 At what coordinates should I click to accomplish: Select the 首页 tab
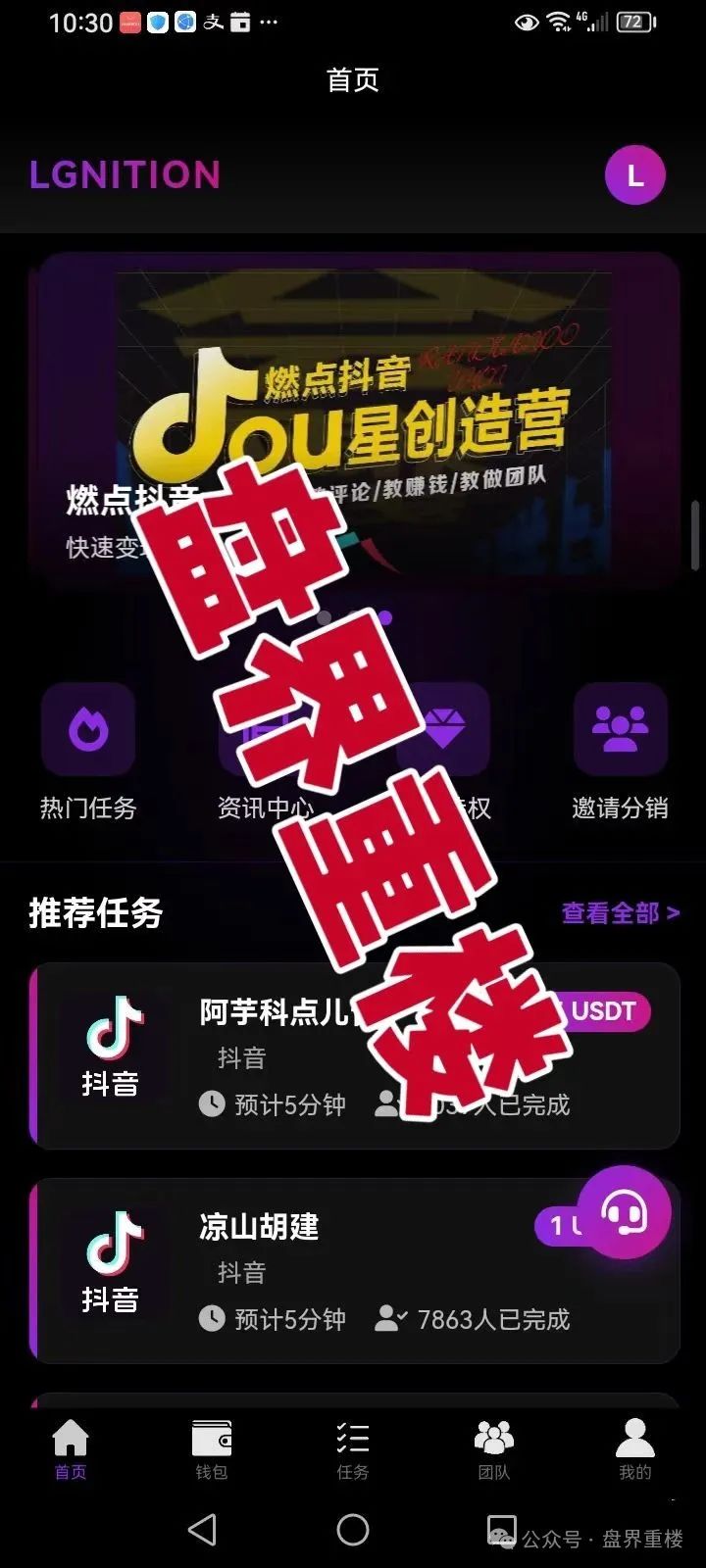click(71, 1450)
